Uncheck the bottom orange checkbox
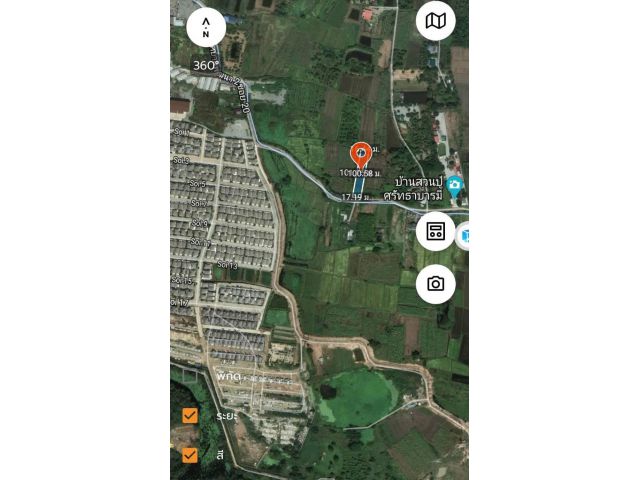Viewport: 640px width, 480px height. [190, 455]
